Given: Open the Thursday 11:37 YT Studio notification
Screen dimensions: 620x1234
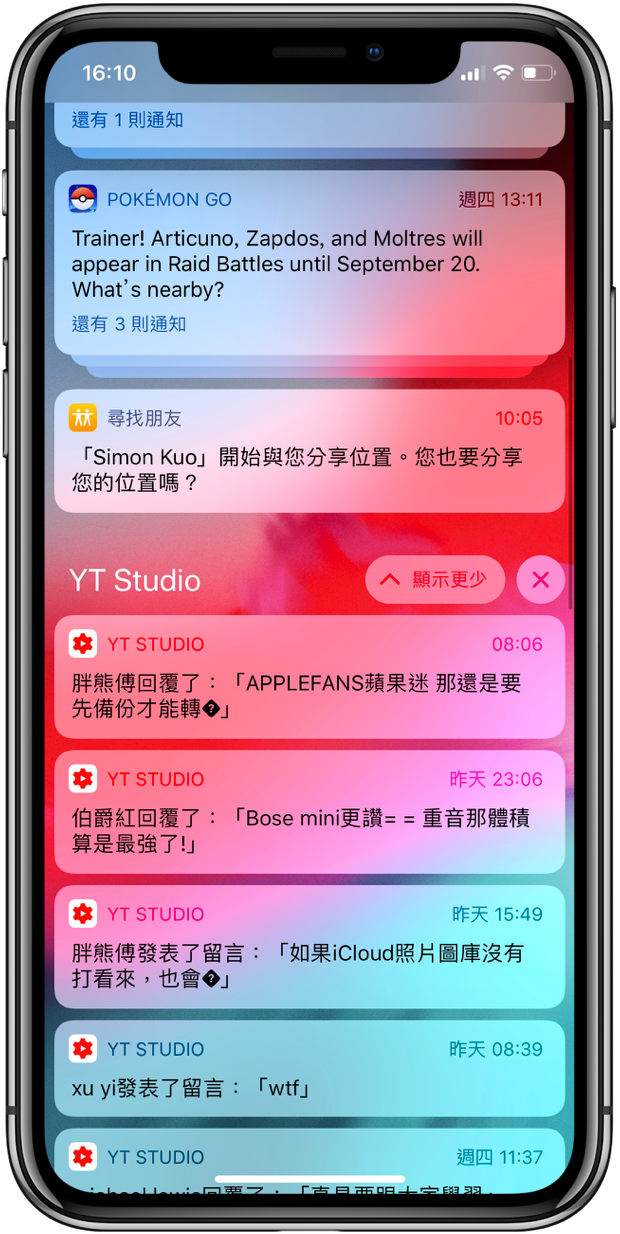Looking at the screenshot, I should (x=310, y=1162).
